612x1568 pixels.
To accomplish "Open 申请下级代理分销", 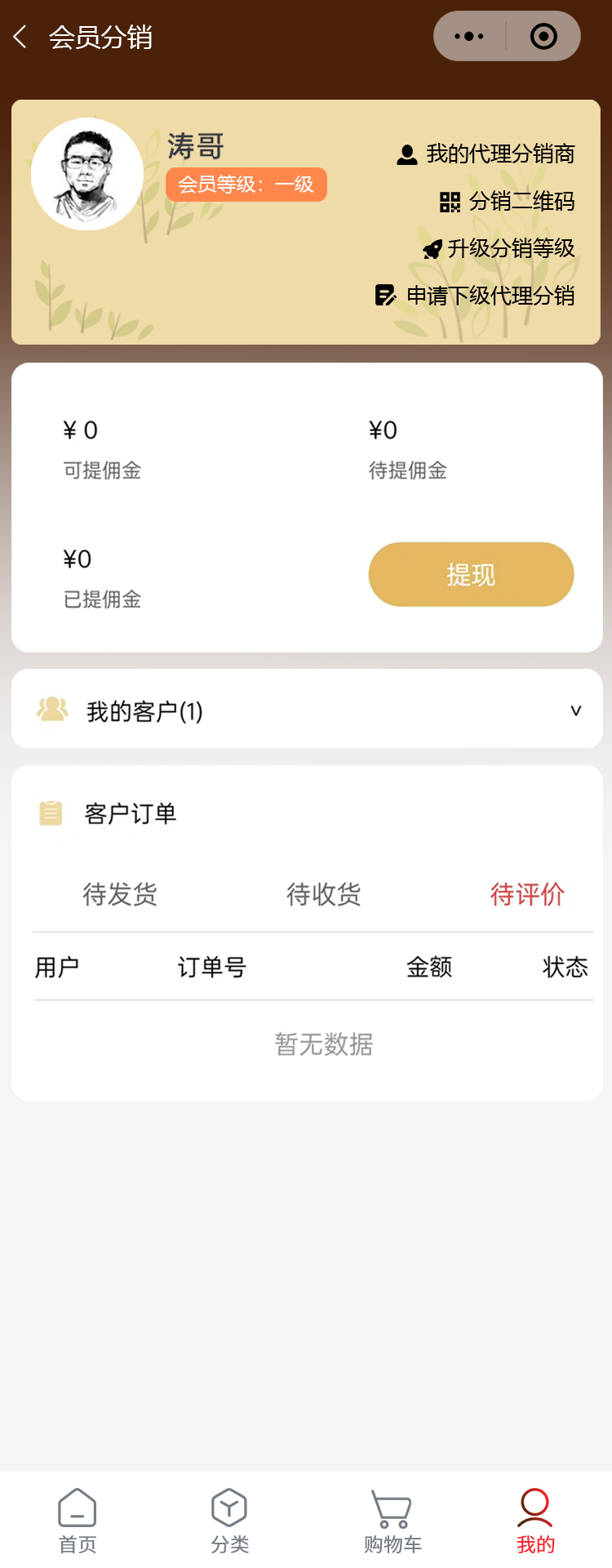I will (x=475, y=296).
